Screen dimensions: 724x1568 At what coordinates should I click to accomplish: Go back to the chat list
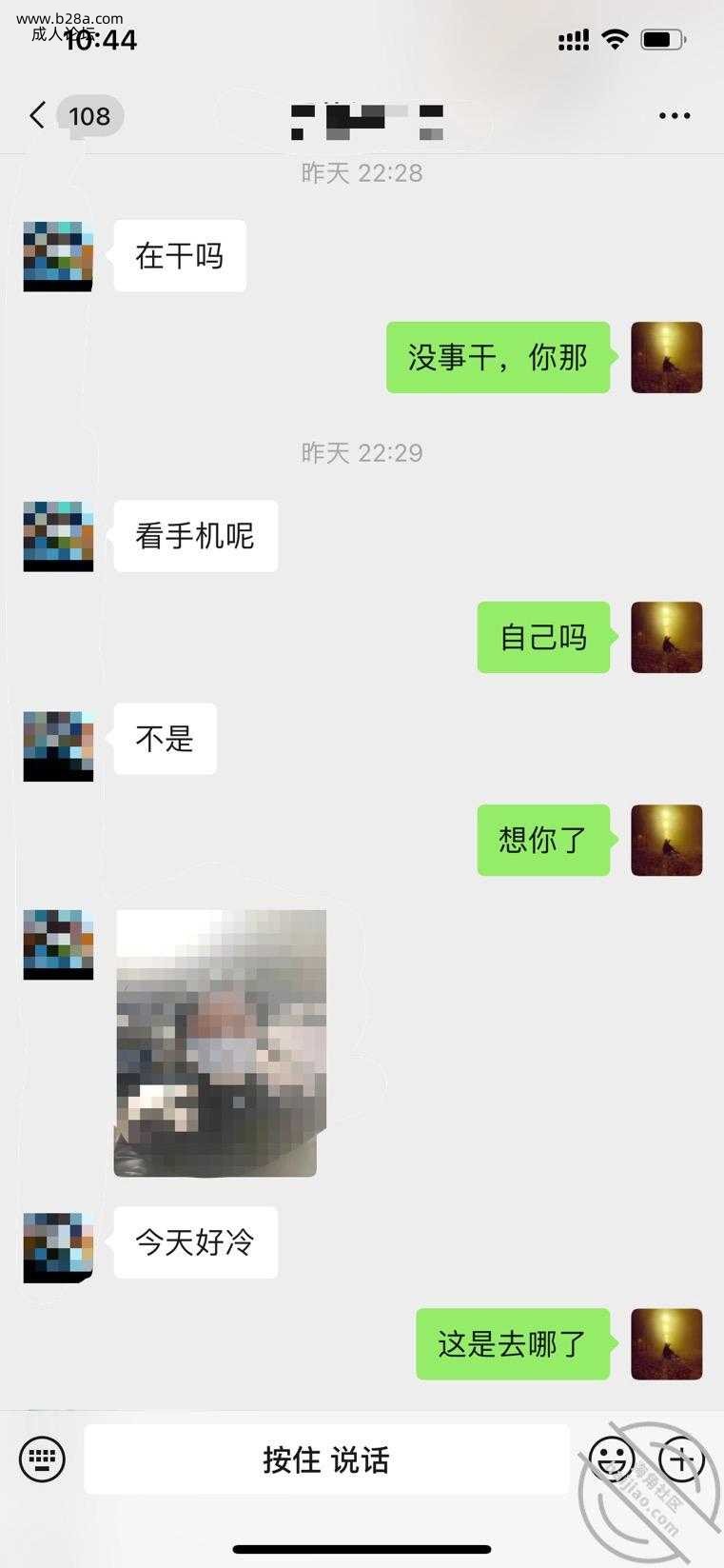click(38, 116)
